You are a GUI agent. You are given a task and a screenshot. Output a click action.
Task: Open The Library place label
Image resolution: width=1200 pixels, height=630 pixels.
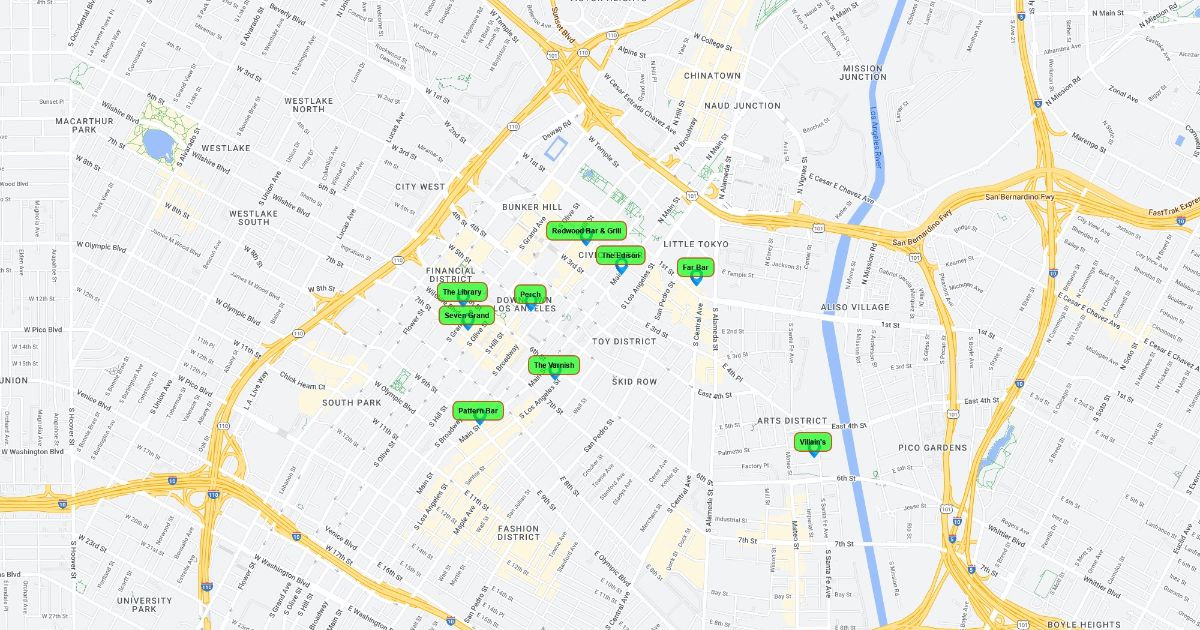pos(462,292)
